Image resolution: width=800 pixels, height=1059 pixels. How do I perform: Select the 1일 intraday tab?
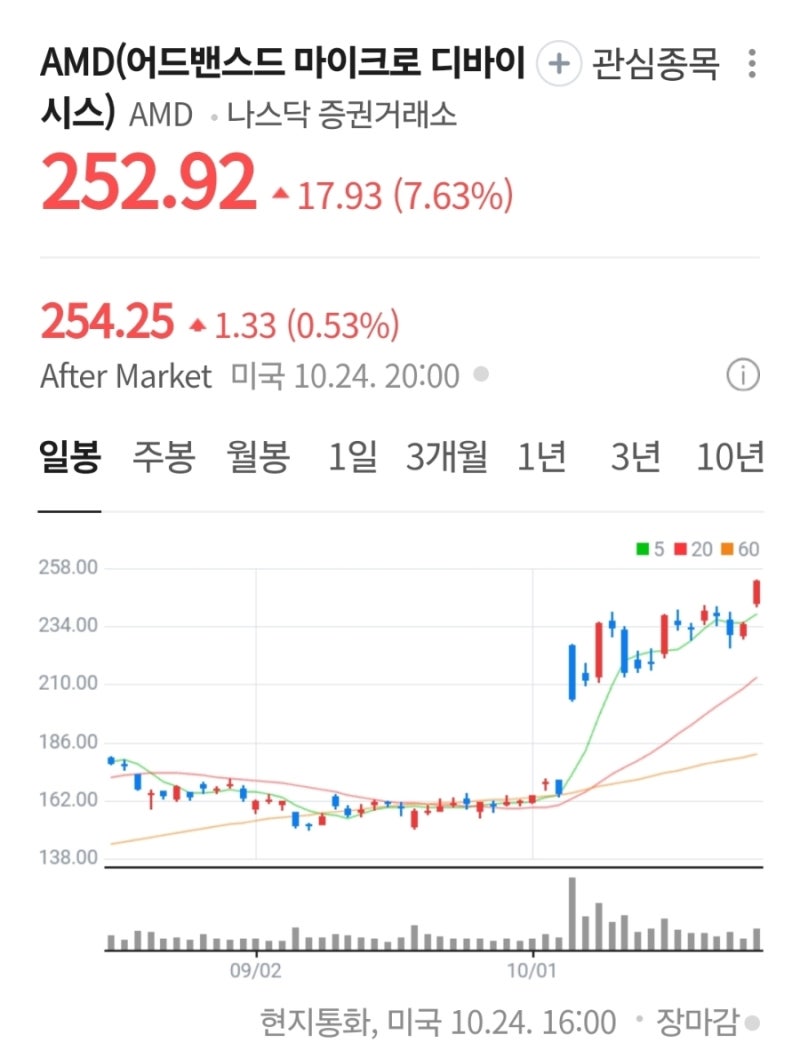[x=352, y=456]
